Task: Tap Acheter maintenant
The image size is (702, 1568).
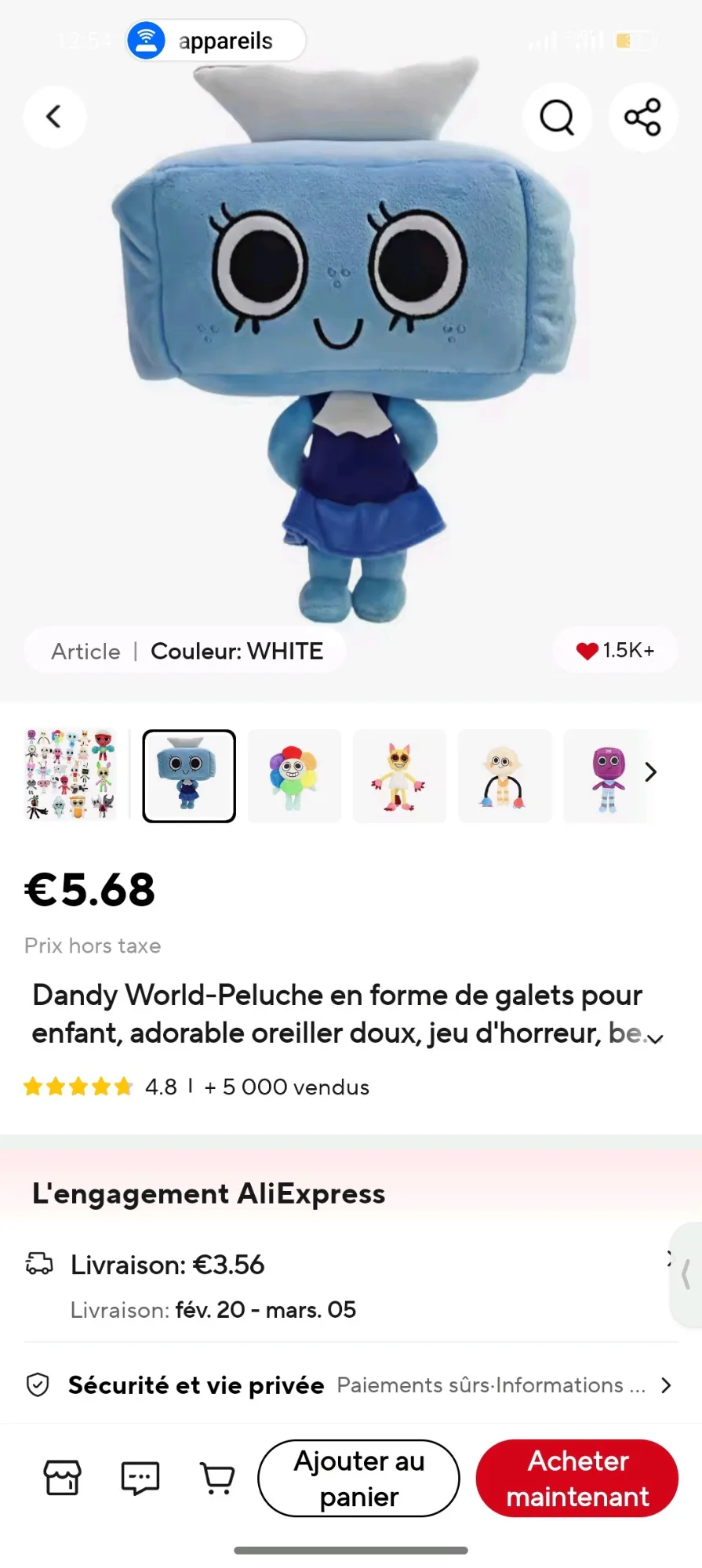Action: coord(577,1478)
